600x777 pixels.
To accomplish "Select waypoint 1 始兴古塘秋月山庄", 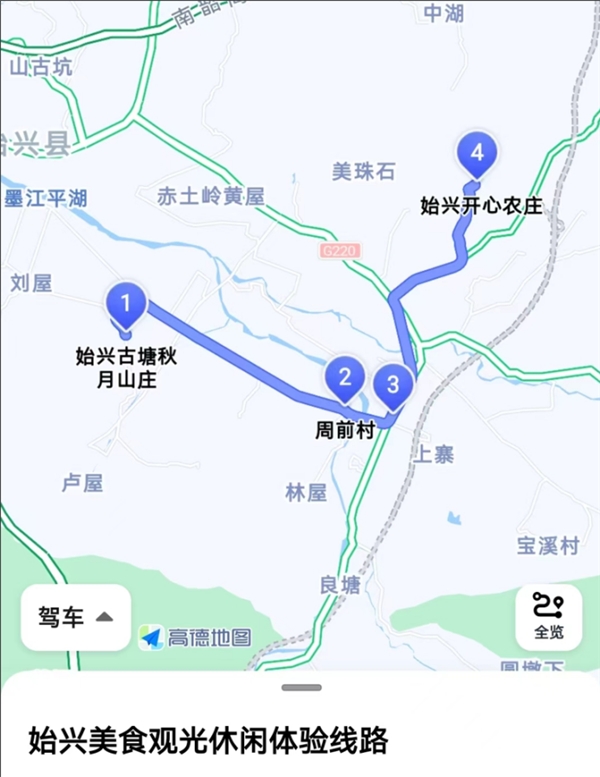I will point(126,306).
